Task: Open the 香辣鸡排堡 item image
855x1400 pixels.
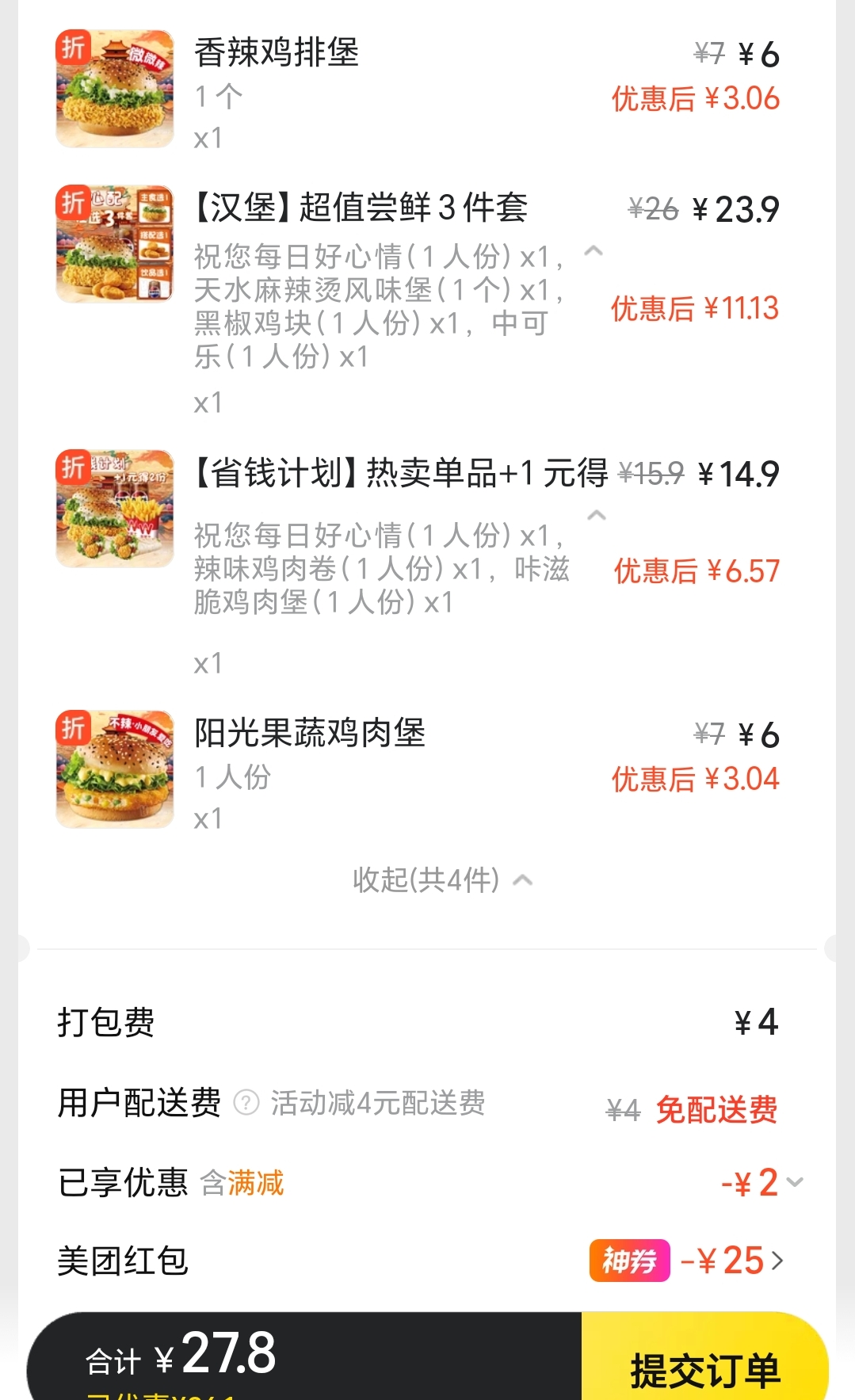Action: point(115,89)
